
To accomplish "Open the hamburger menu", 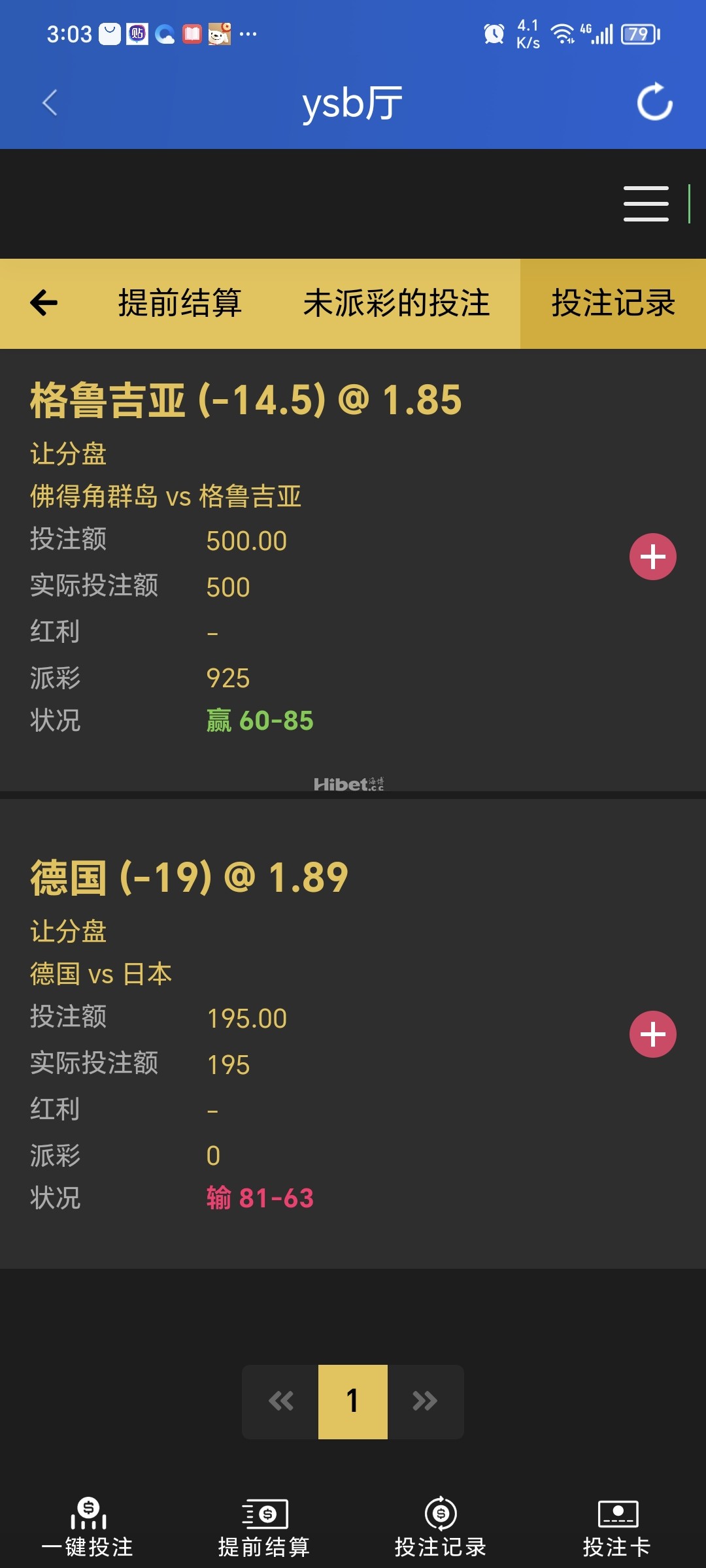I will 646,204.
